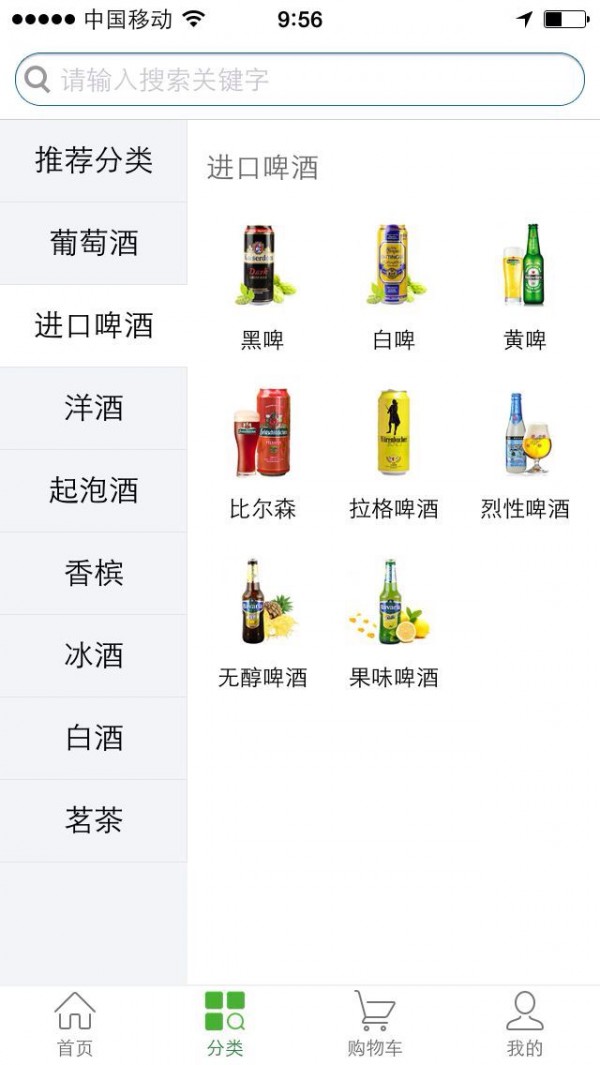View 比尔森 beers
Viewport: 600px width, 1065px height.
click(262, 453)
